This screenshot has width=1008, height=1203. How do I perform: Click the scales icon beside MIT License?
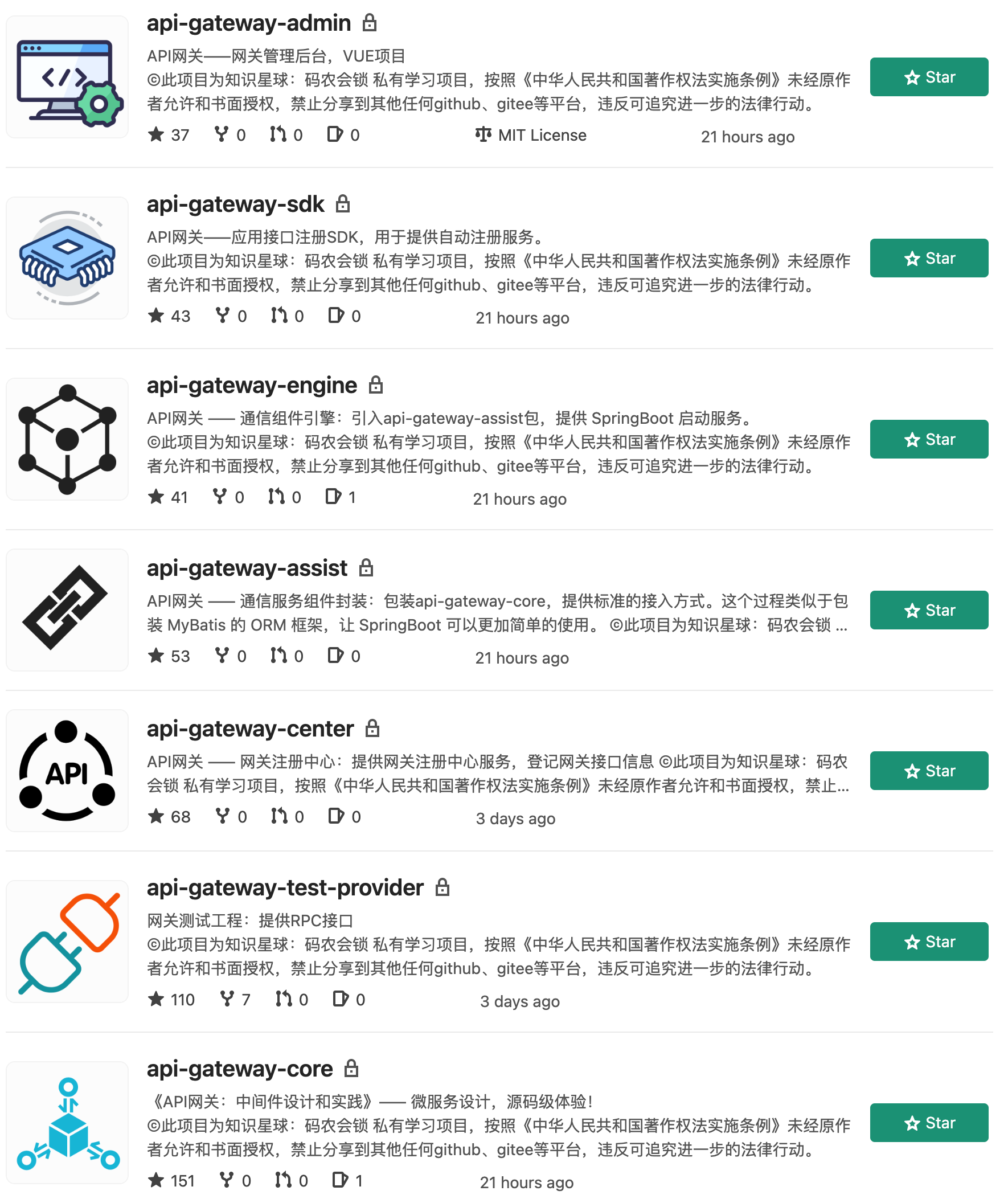pos(483,134)
